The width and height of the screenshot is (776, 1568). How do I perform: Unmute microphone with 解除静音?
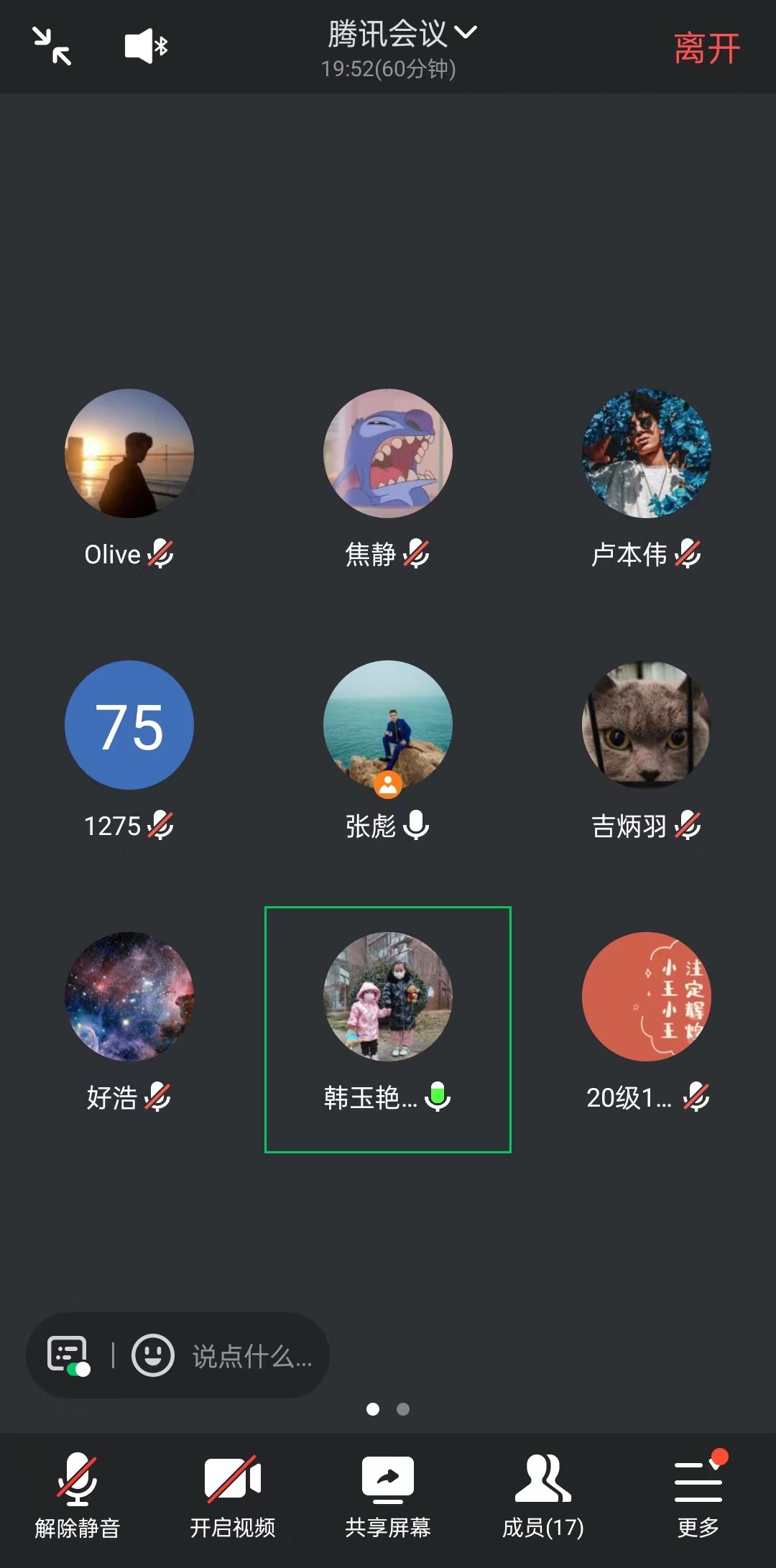point(78,1496)
